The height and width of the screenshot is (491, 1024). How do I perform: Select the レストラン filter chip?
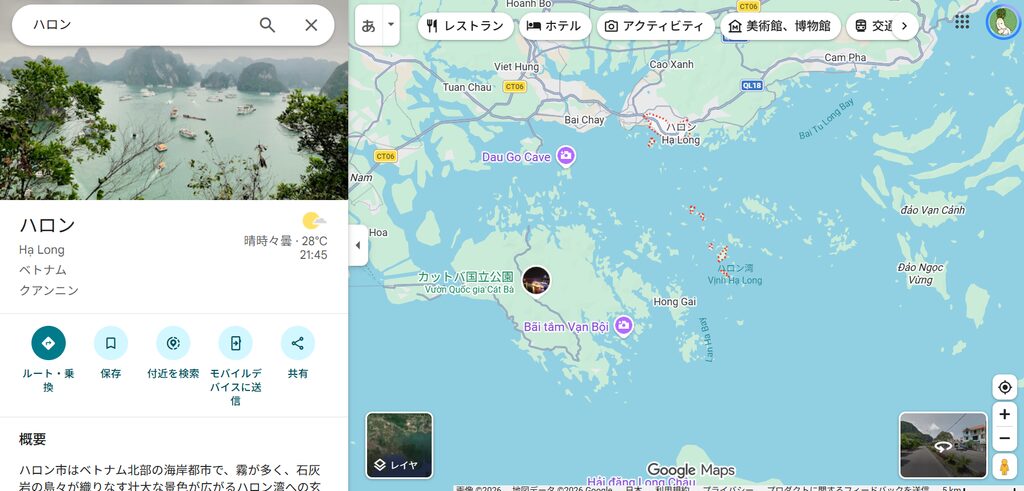466,26
